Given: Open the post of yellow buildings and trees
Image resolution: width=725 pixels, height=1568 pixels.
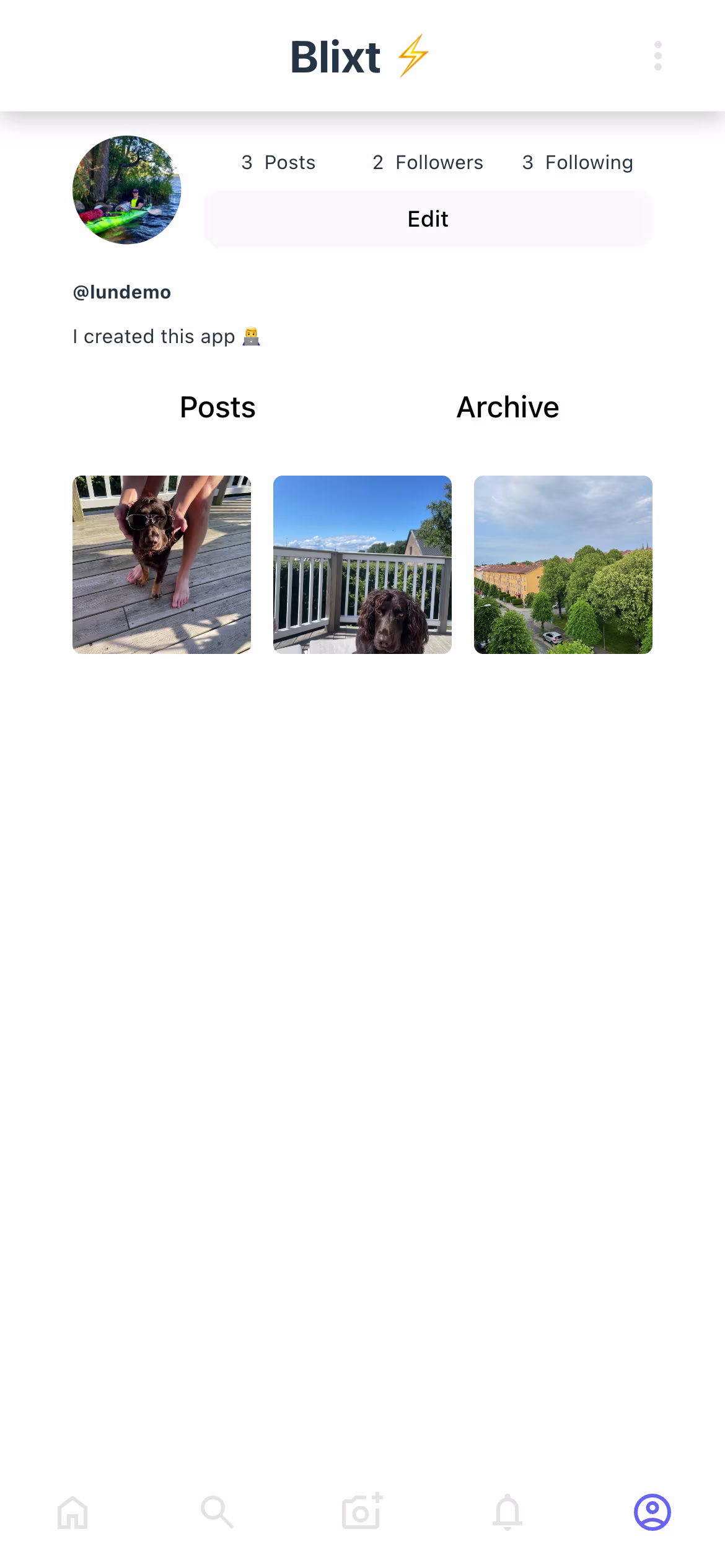Looking at the screenshot, I should (x=563, y=564).
